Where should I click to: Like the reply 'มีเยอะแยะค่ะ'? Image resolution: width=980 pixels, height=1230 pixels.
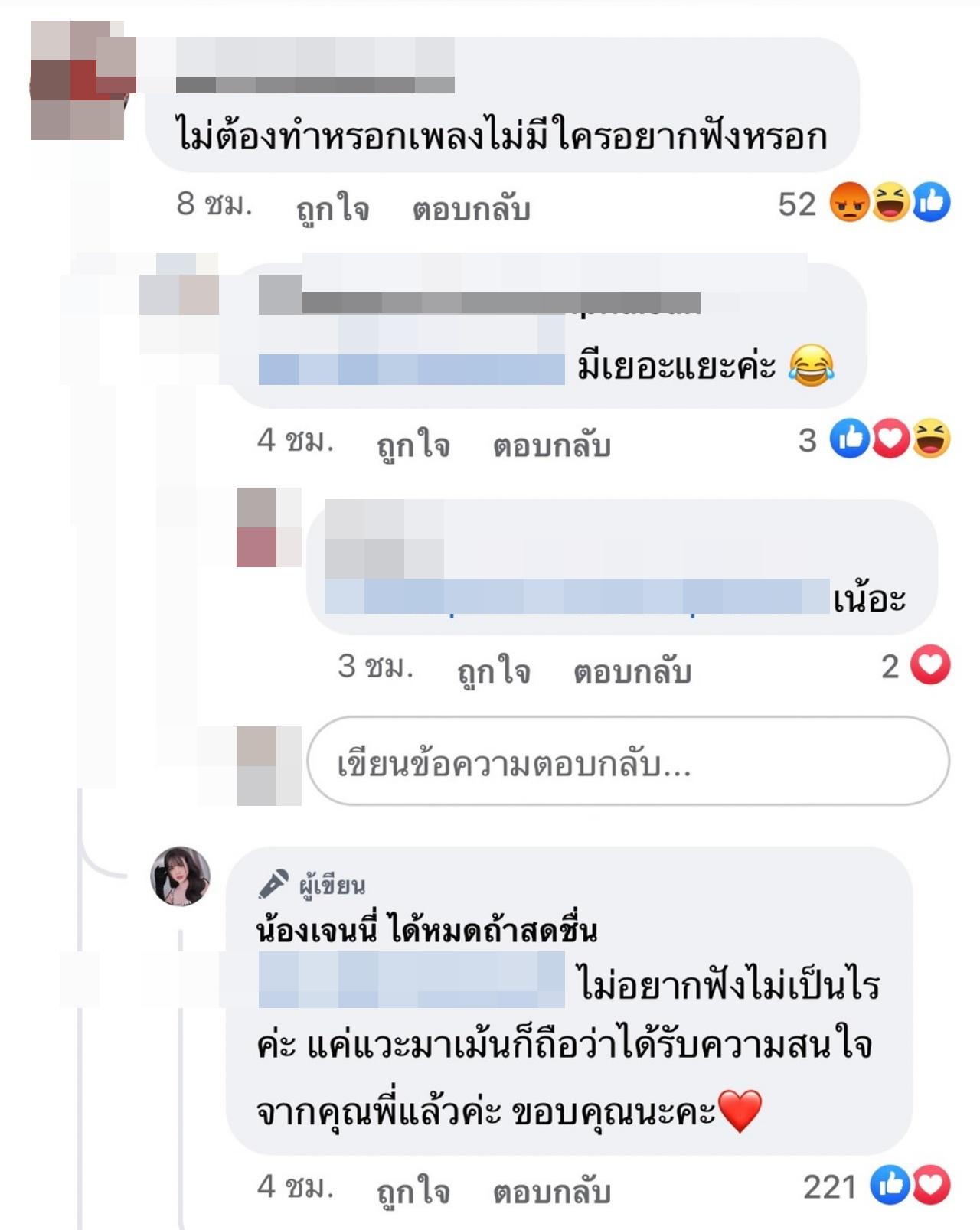[x=413, y=444]
